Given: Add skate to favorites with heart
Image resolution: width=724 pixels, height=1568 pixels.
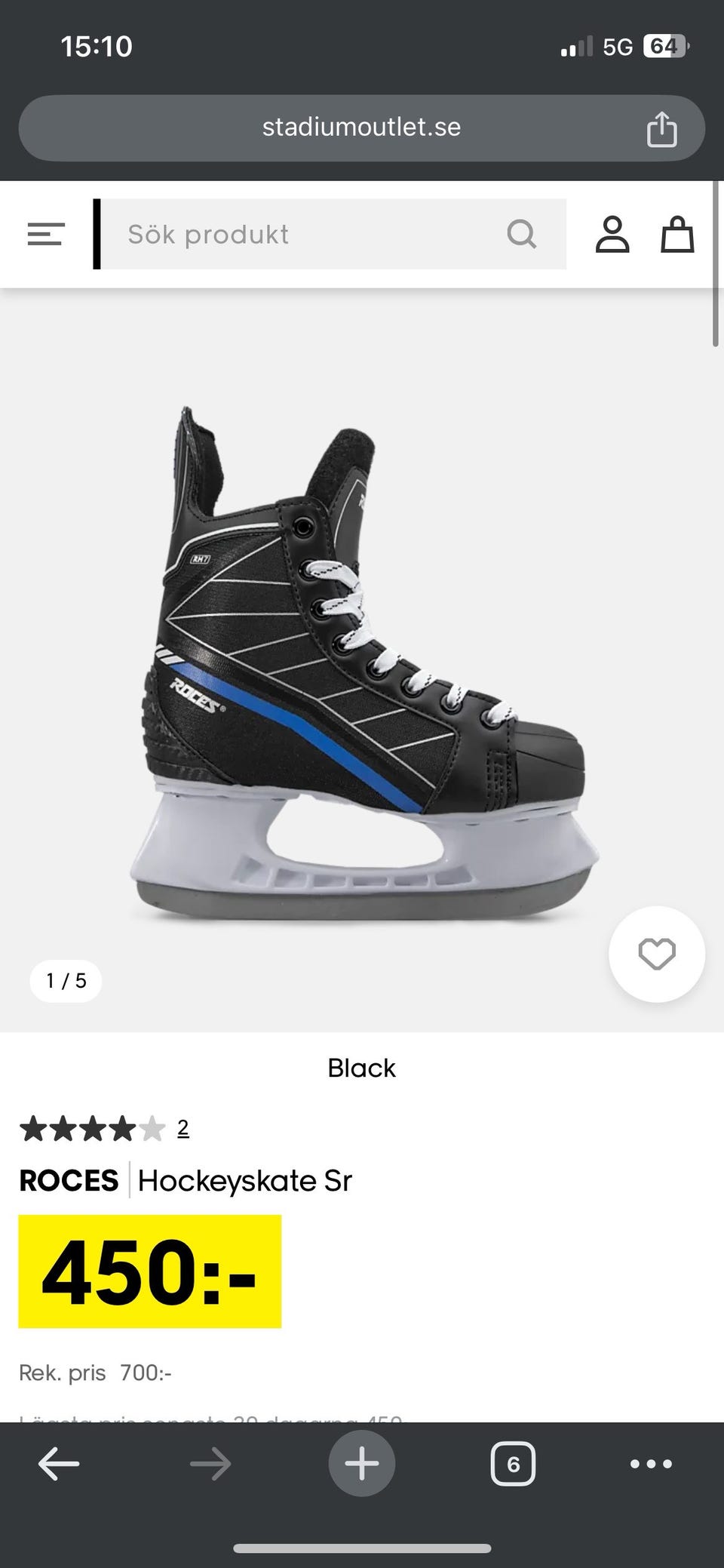Looking at the screenshot, I should tap(657, 954).
